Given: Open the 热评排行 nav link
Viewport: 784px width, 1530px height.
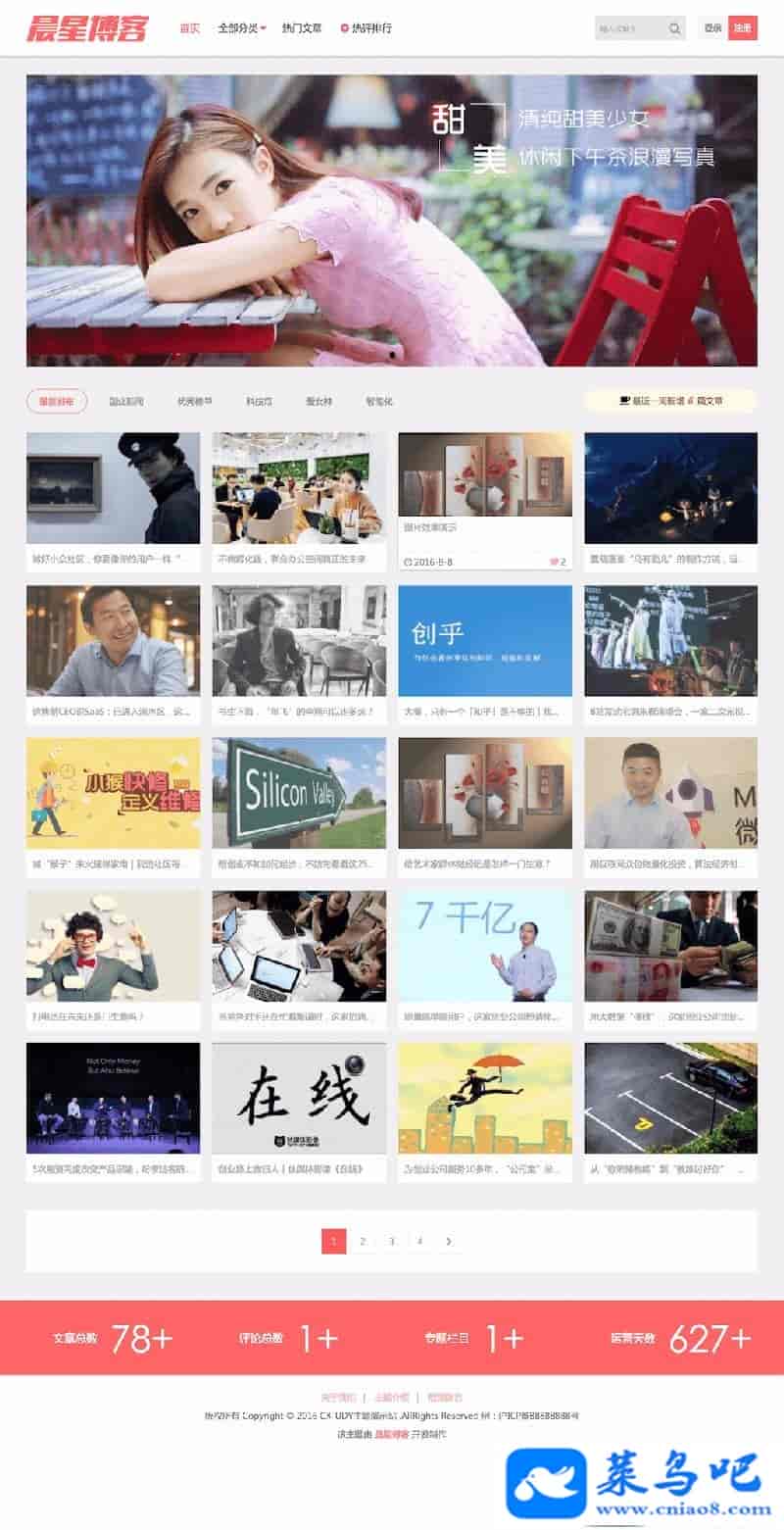Looking at the screenshot, I should click(367, 28).
